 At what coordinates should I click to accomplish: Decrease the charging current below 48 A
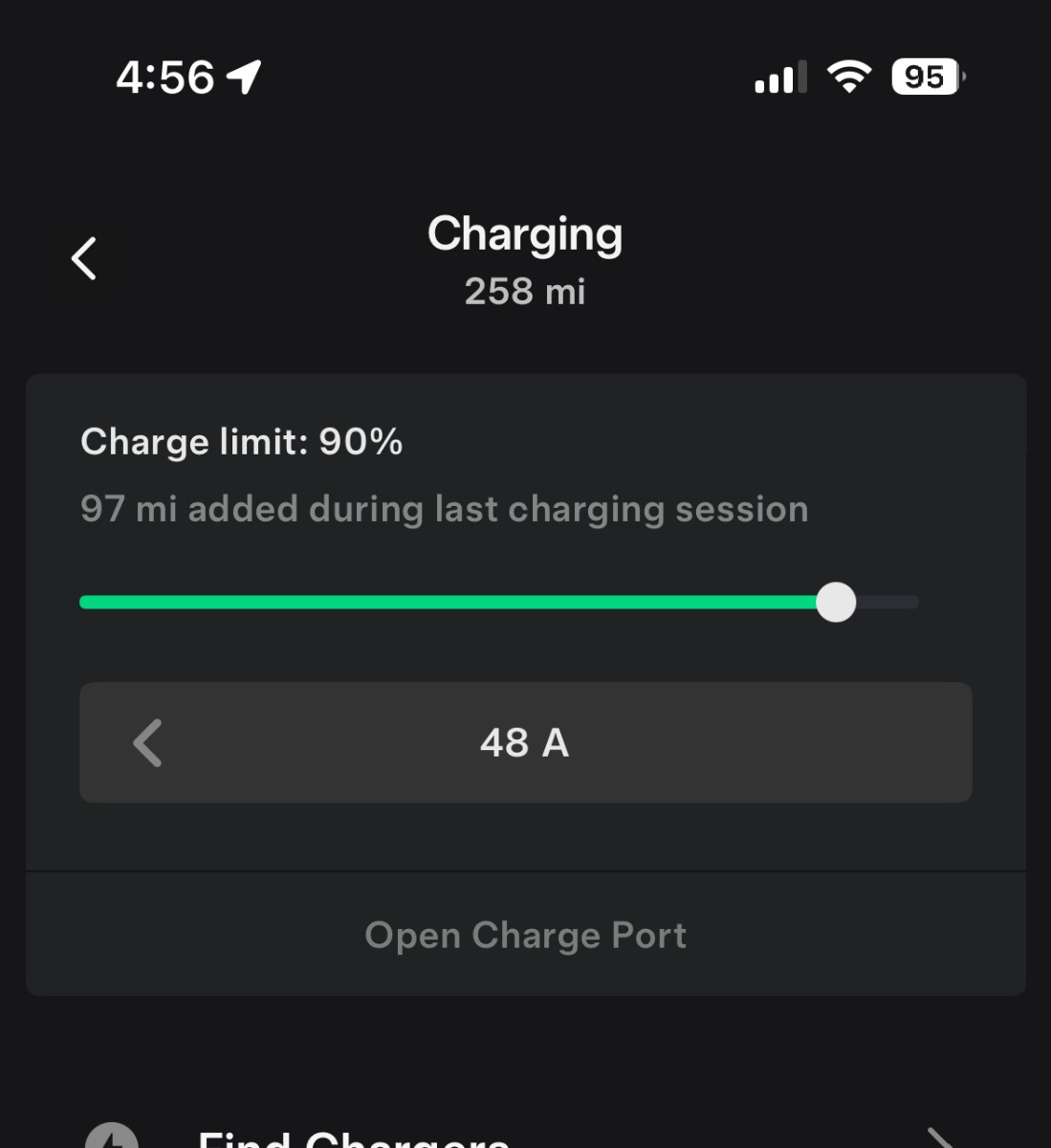pyautogui.click(x=148, y=743)
